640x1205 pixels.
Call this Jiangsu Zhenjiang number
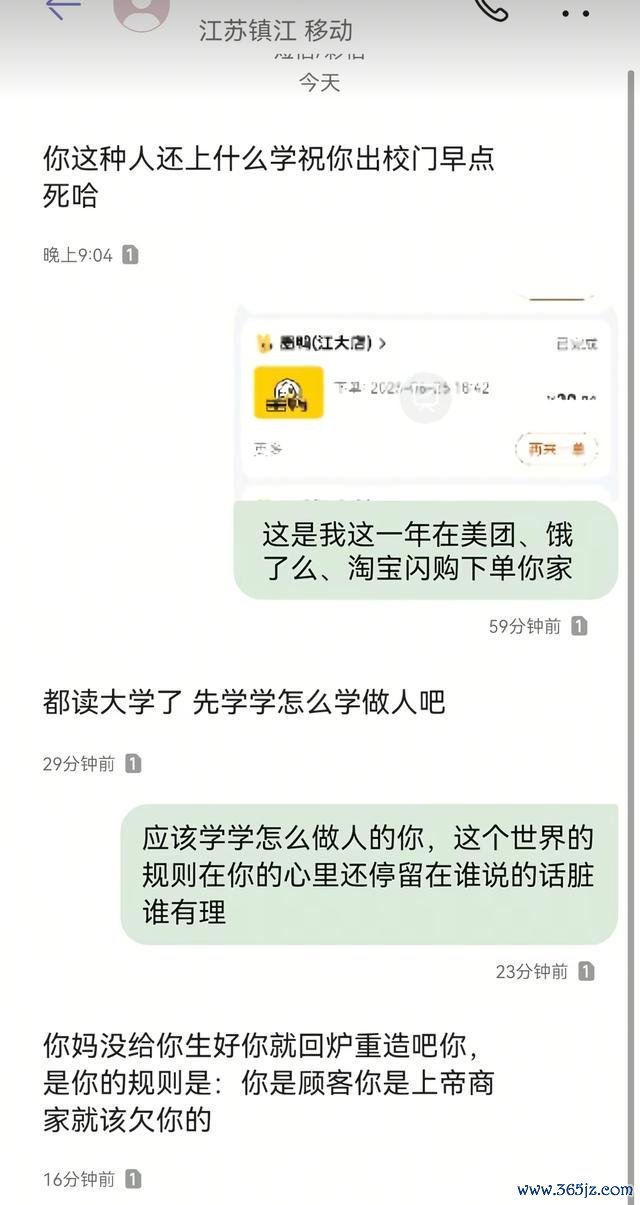pos(490,8)
